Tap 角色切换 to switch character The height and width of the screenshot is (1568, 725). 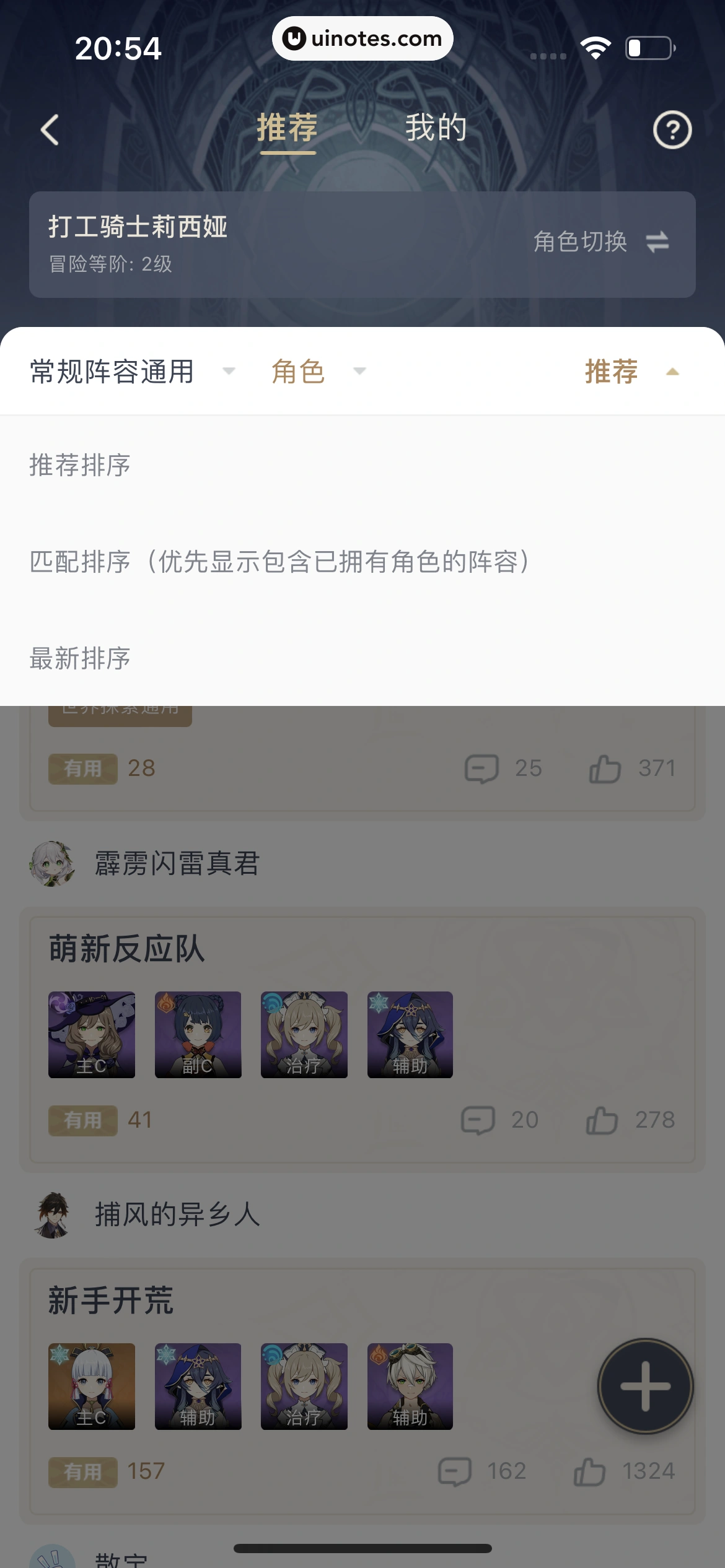(600, 242)
